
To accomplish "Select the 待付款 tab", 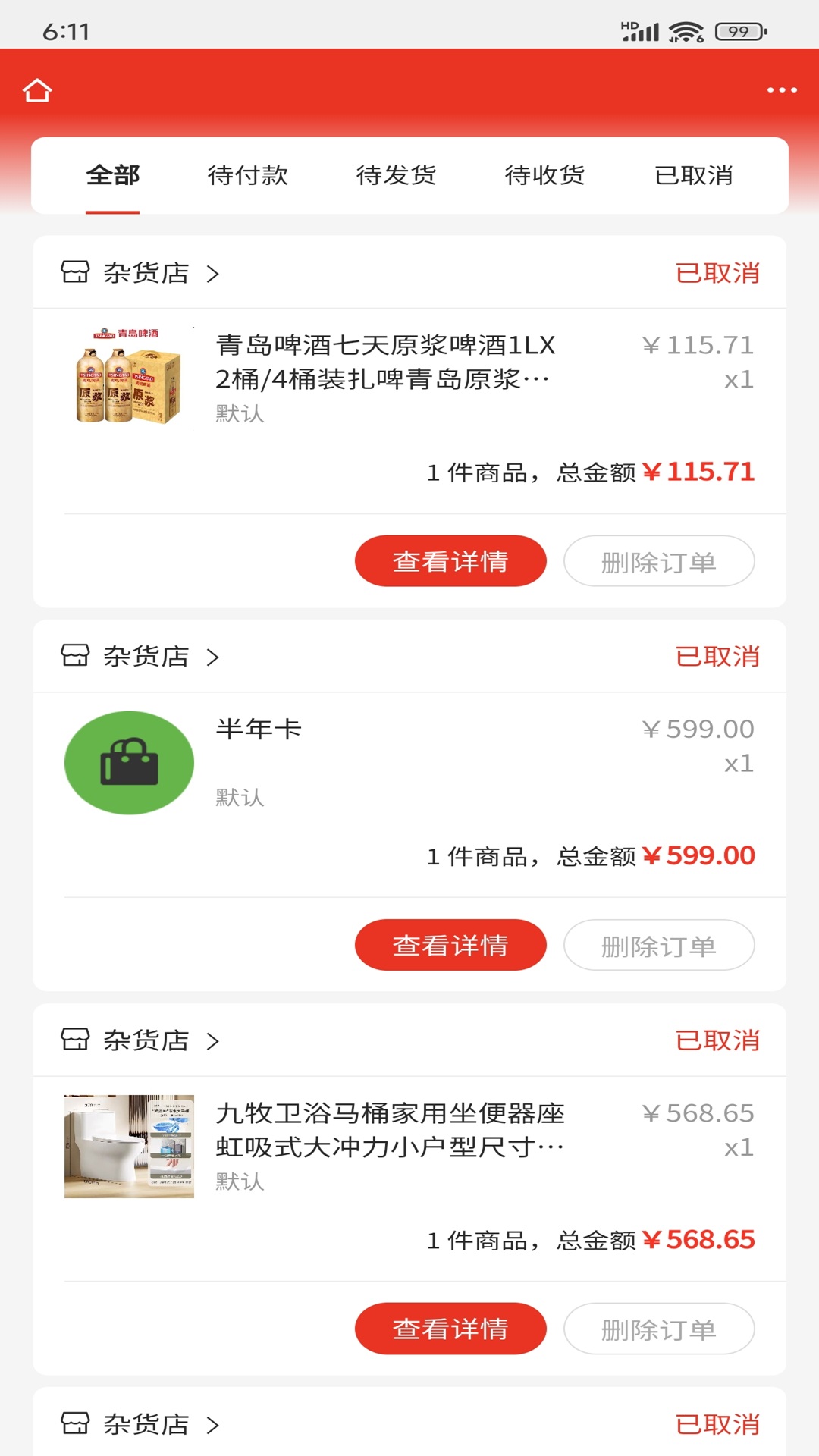I will pyautogui.click(x=248, y=174).
